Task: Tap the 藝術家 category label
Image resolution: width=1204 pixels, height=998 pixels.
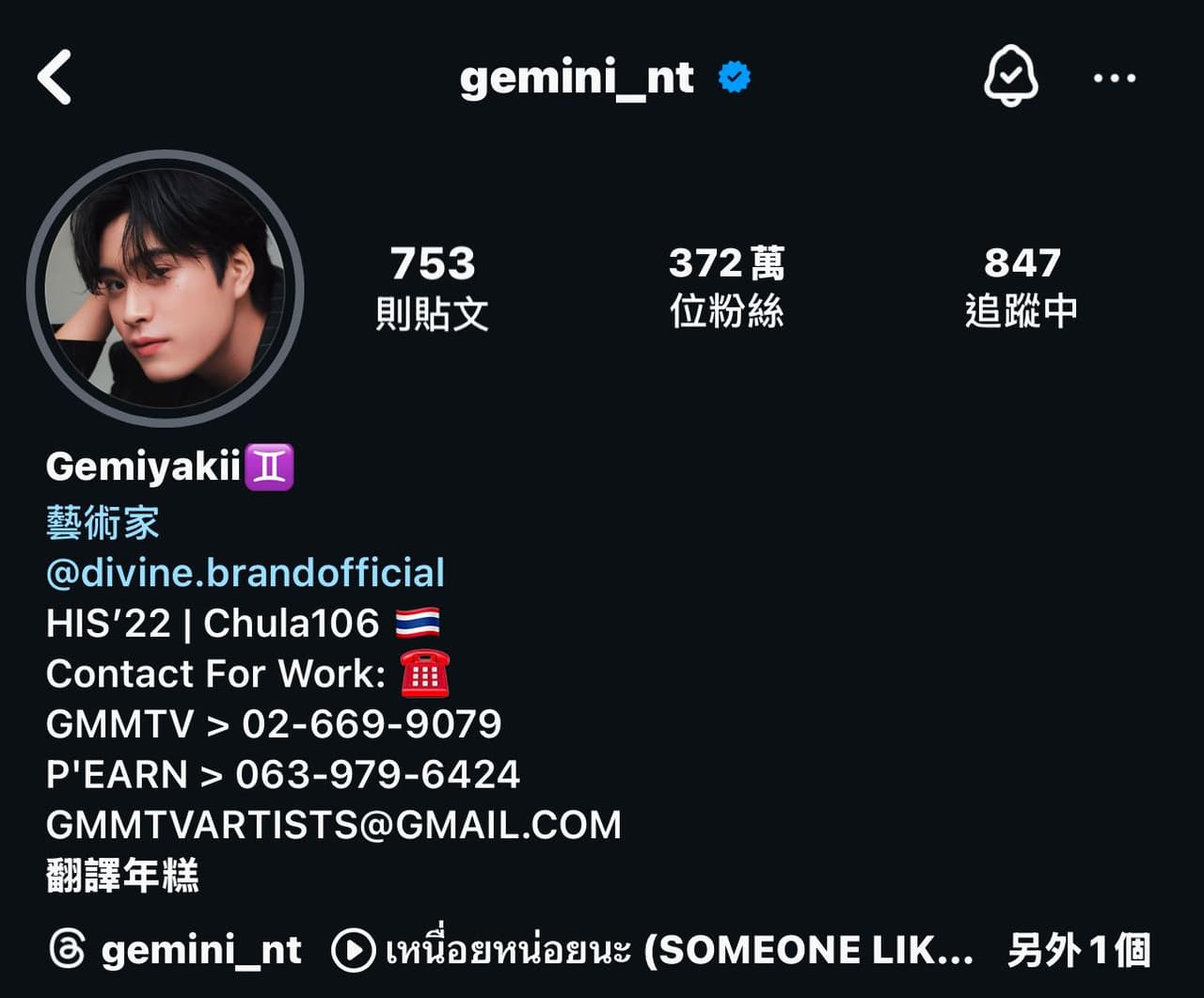Action: point(103,523)
